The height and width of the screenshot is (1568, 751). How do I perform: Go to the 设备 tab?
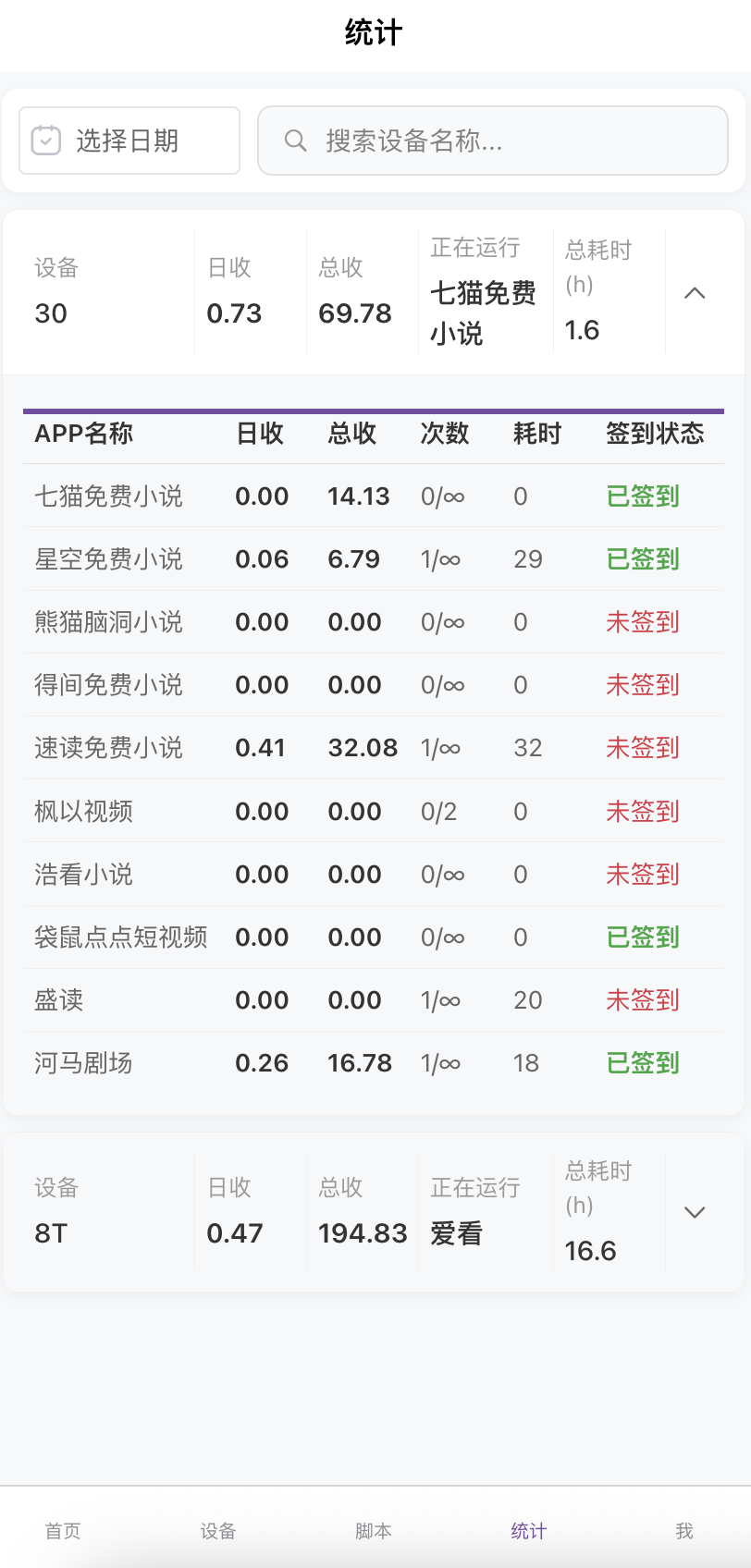click(x=218, y=1531)
